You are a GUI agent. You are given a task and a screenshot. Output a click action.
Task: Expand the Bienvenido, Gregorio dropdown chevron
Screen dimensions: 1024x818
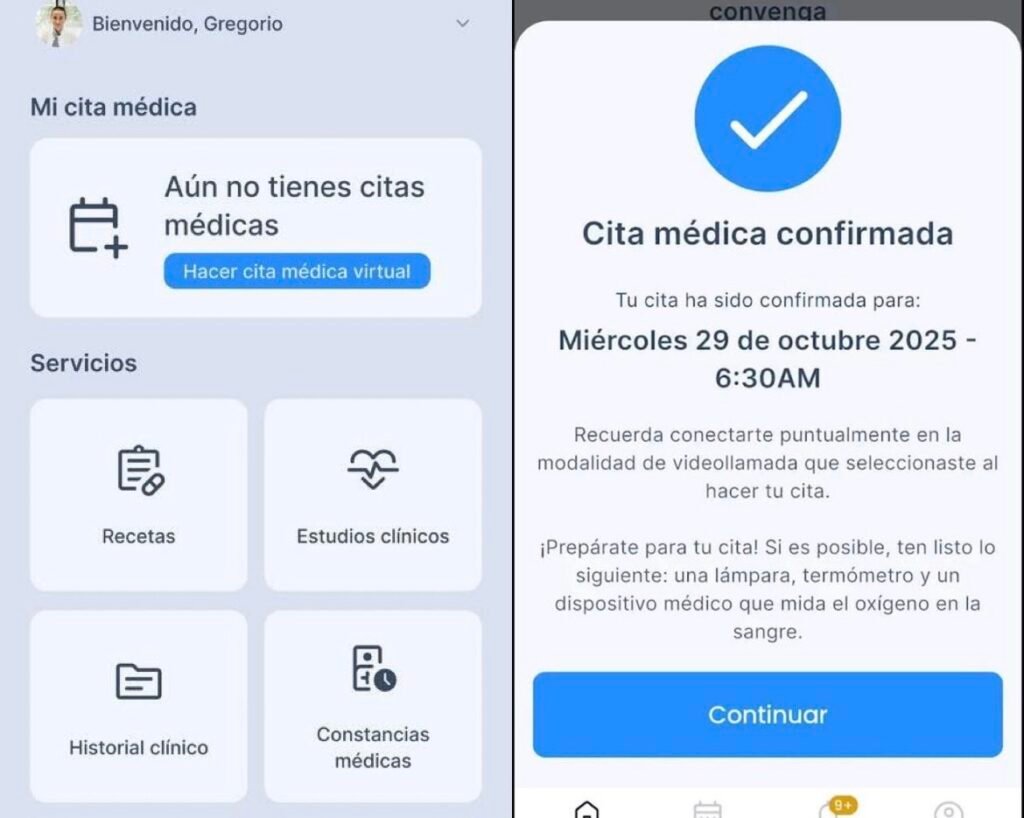coord(462,24)
